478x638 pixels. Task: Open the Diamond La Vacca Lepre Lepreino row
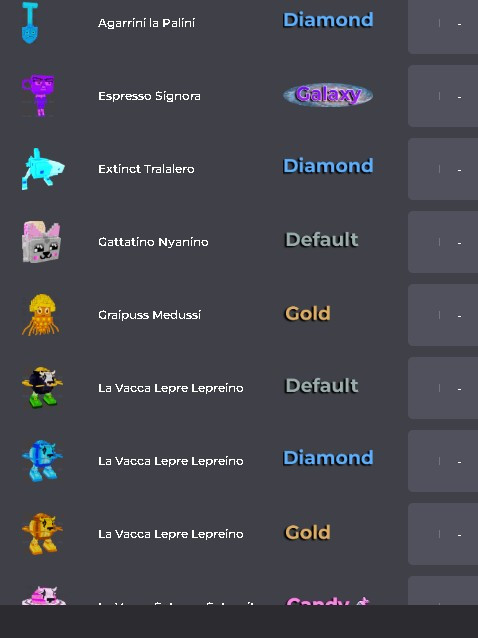point(239,461)
